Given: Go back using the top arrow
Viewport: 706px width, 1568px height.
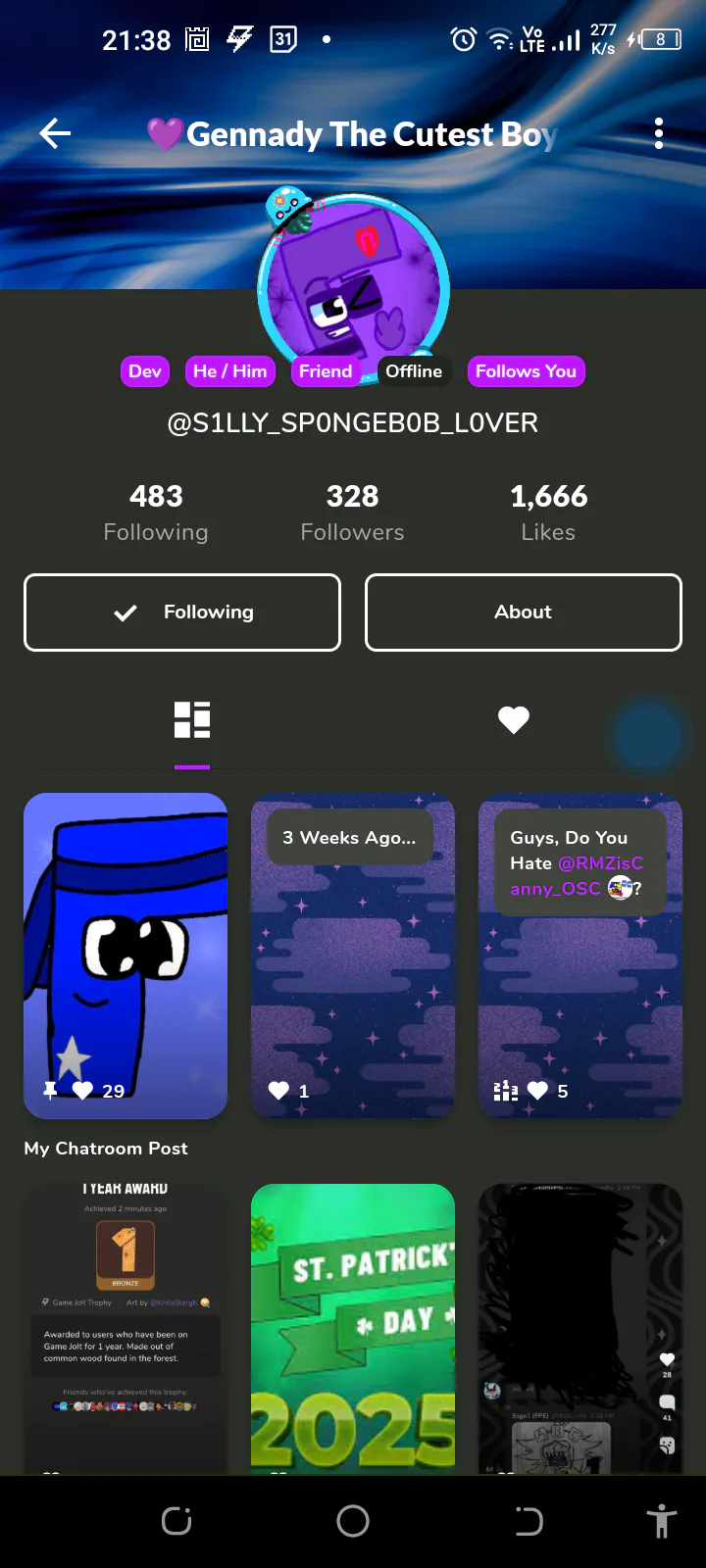Looking at the screenshot, I should point(55,133).
